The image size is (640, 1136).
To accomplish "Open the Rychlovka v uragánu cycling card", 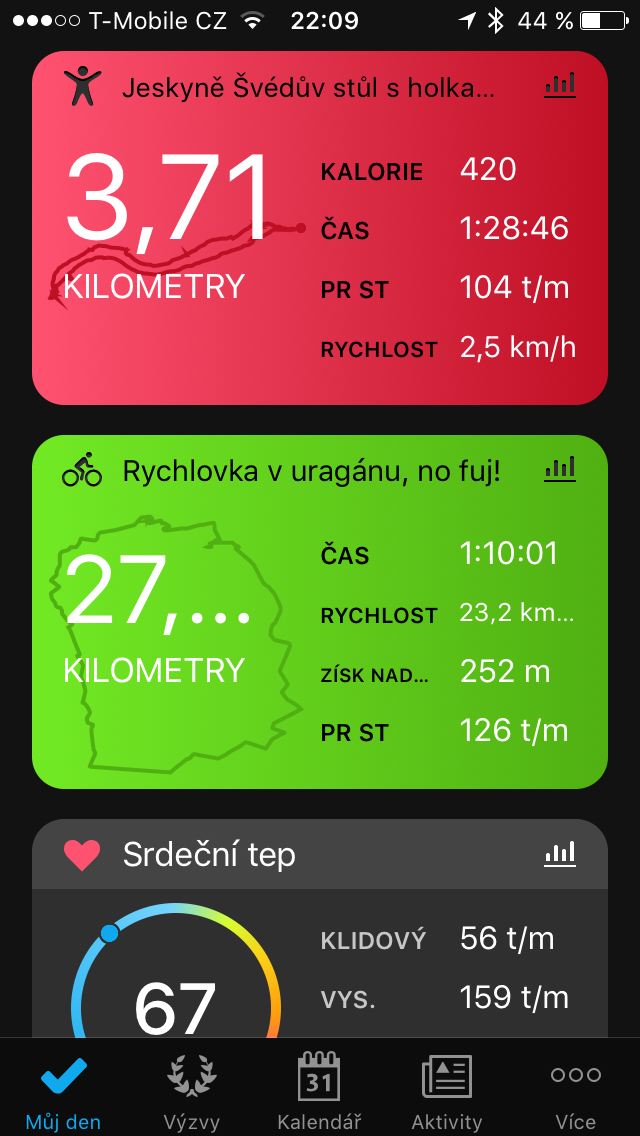I will point(320,611).
